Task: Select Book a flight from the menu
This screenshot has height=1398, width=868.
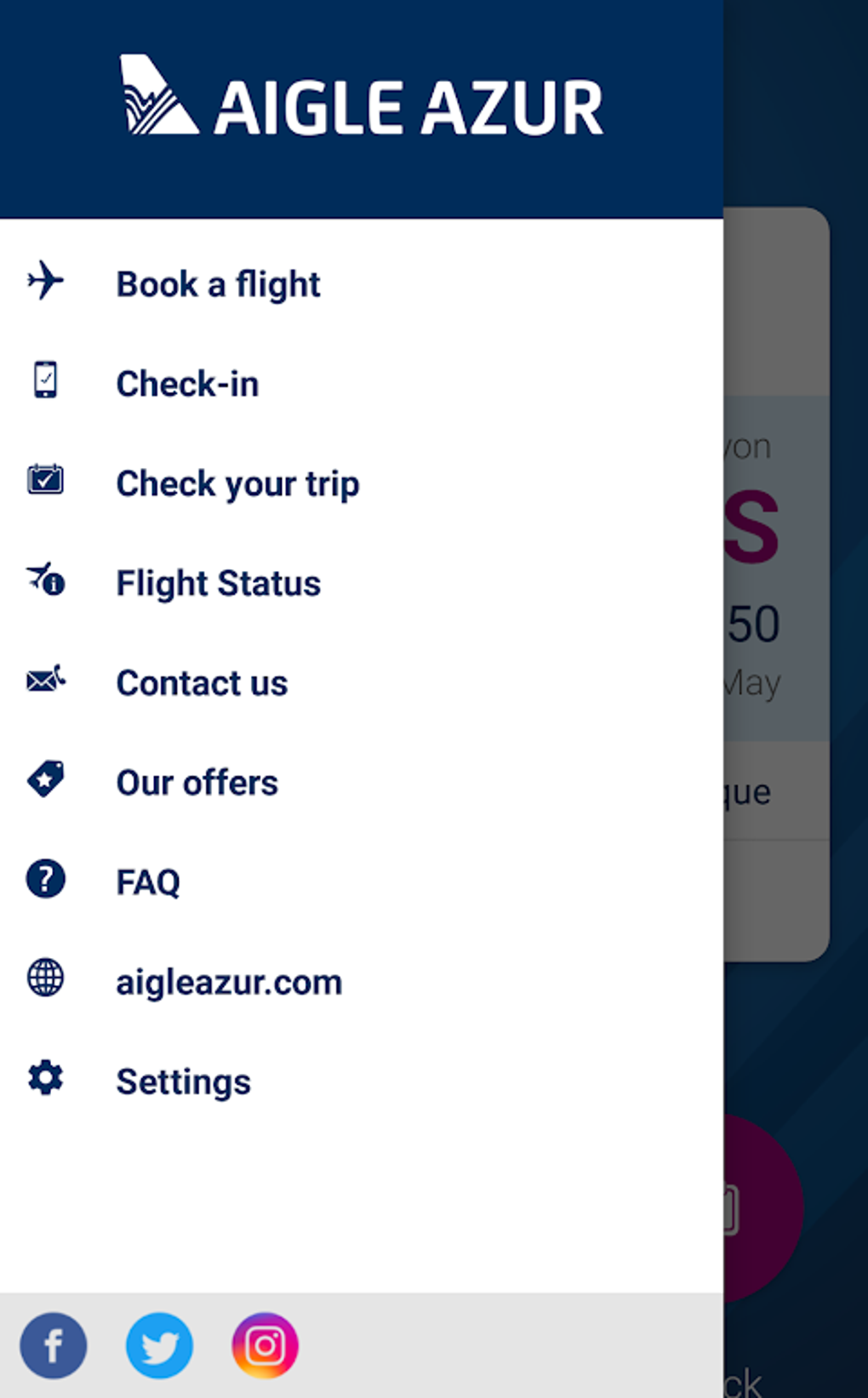Action: click(x=218, y=283)
